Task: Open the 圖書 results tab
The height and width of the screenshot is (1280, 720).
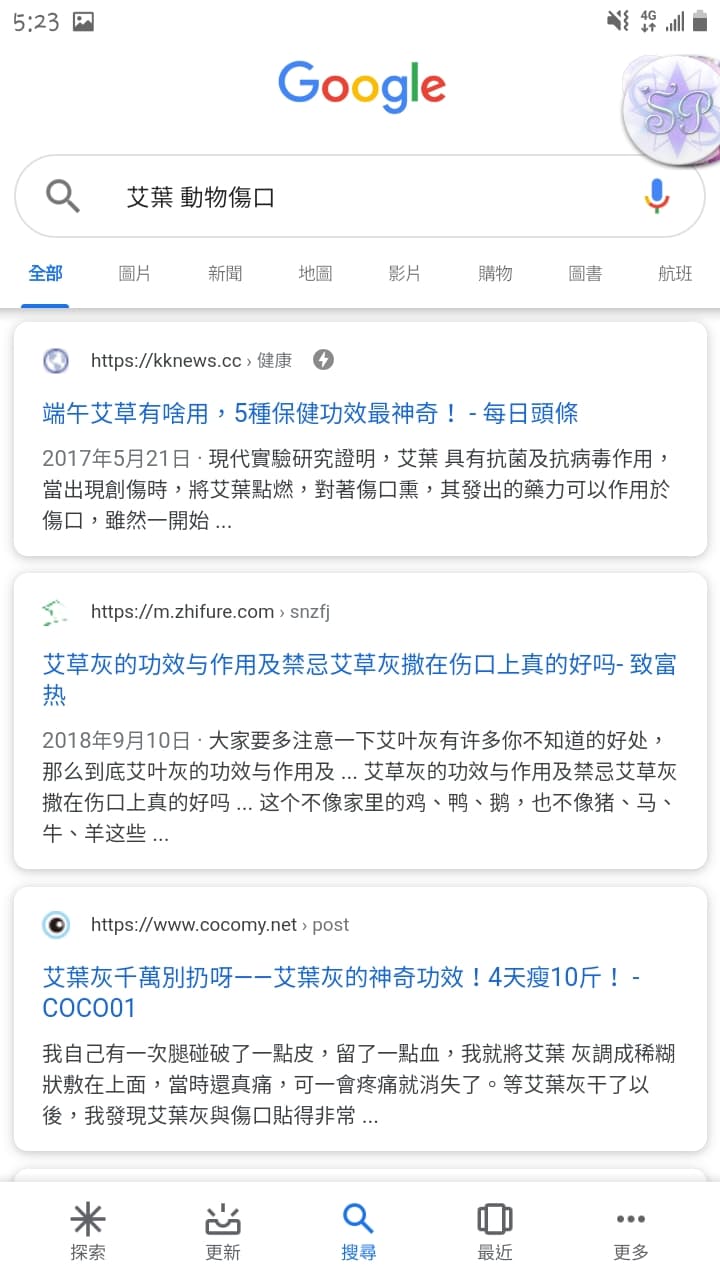Action: 585,273
